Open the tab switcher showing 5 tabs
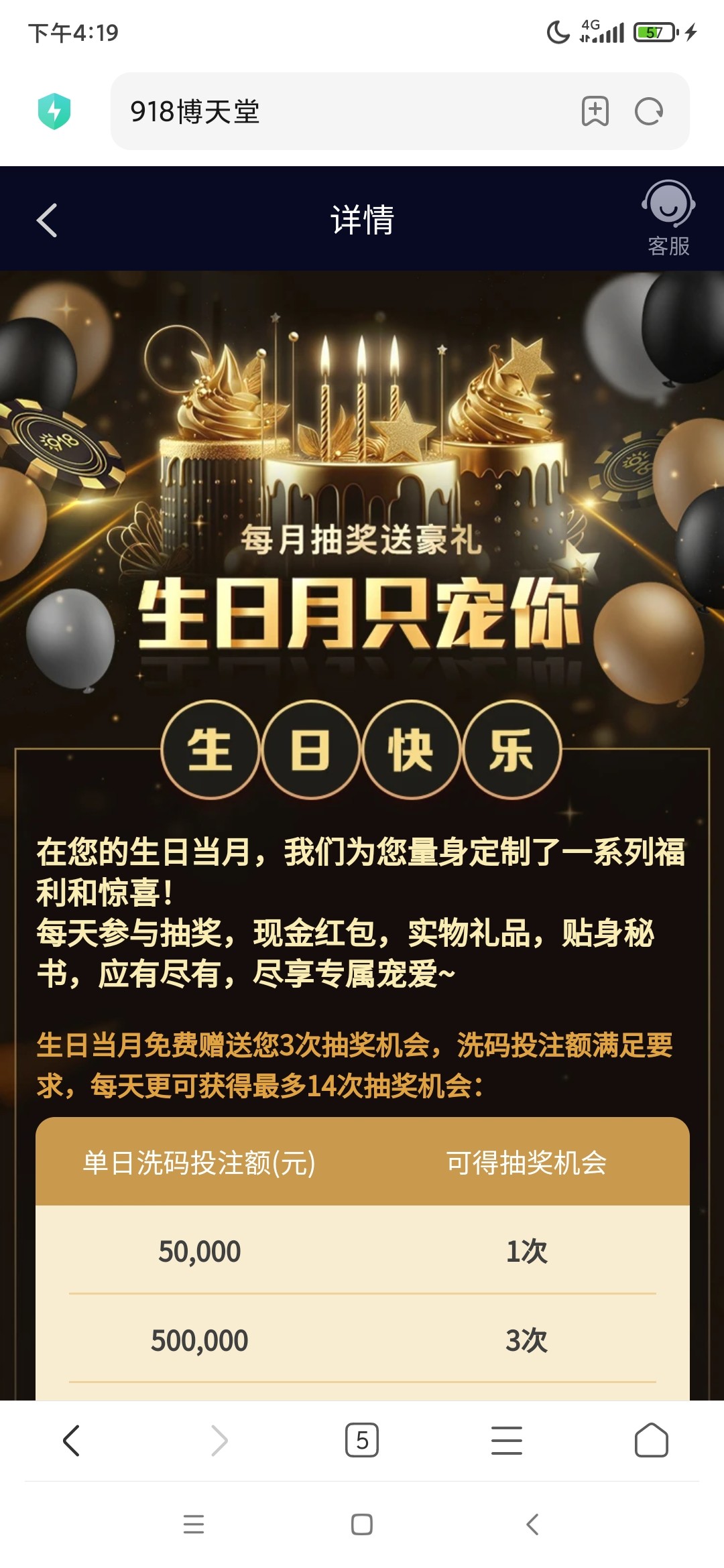Image resolution: width=724 pixels, height=1568 pixels. click(x=362, y=1440)
